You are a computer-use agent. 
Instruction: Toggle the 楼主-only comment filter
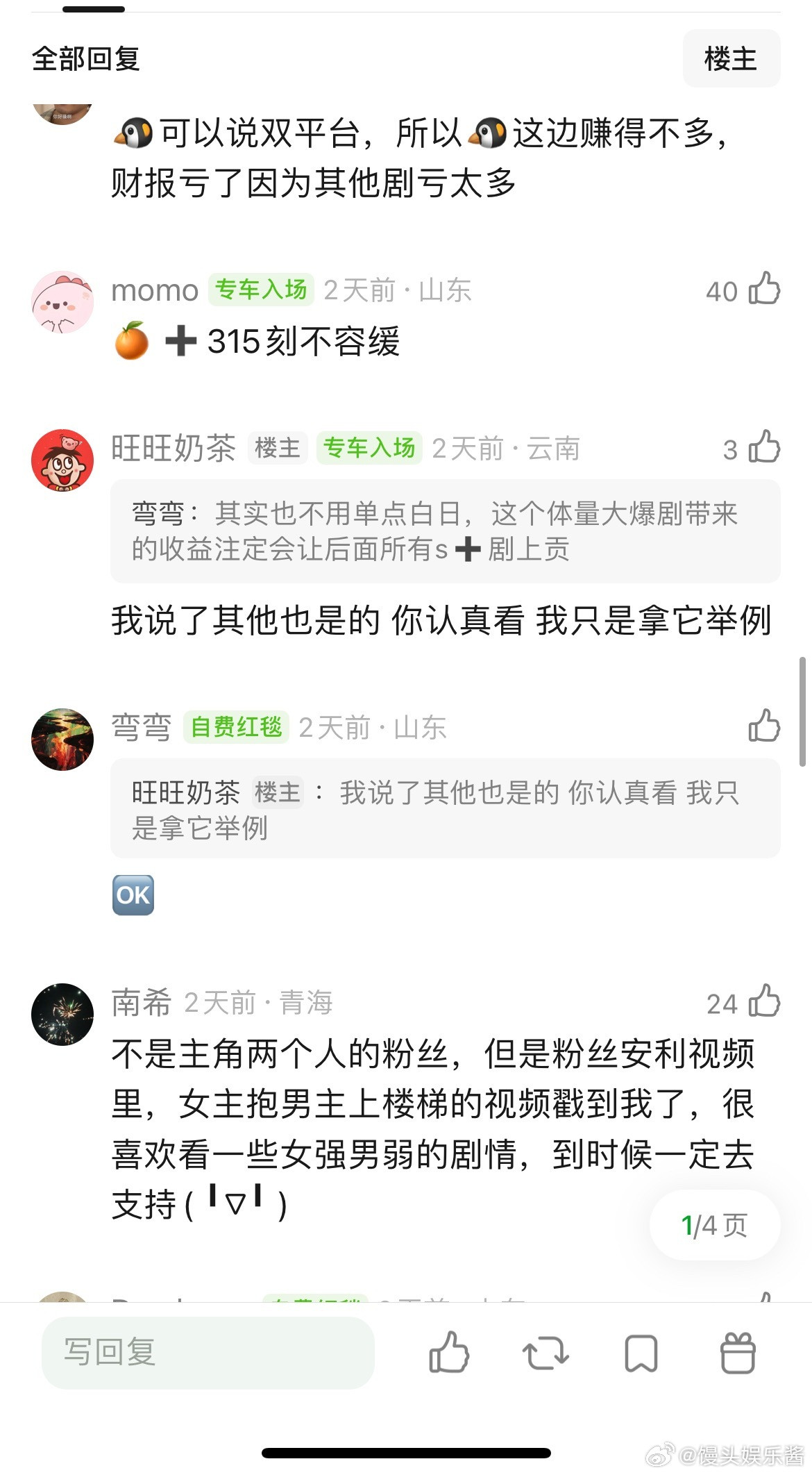click(731, 60)
